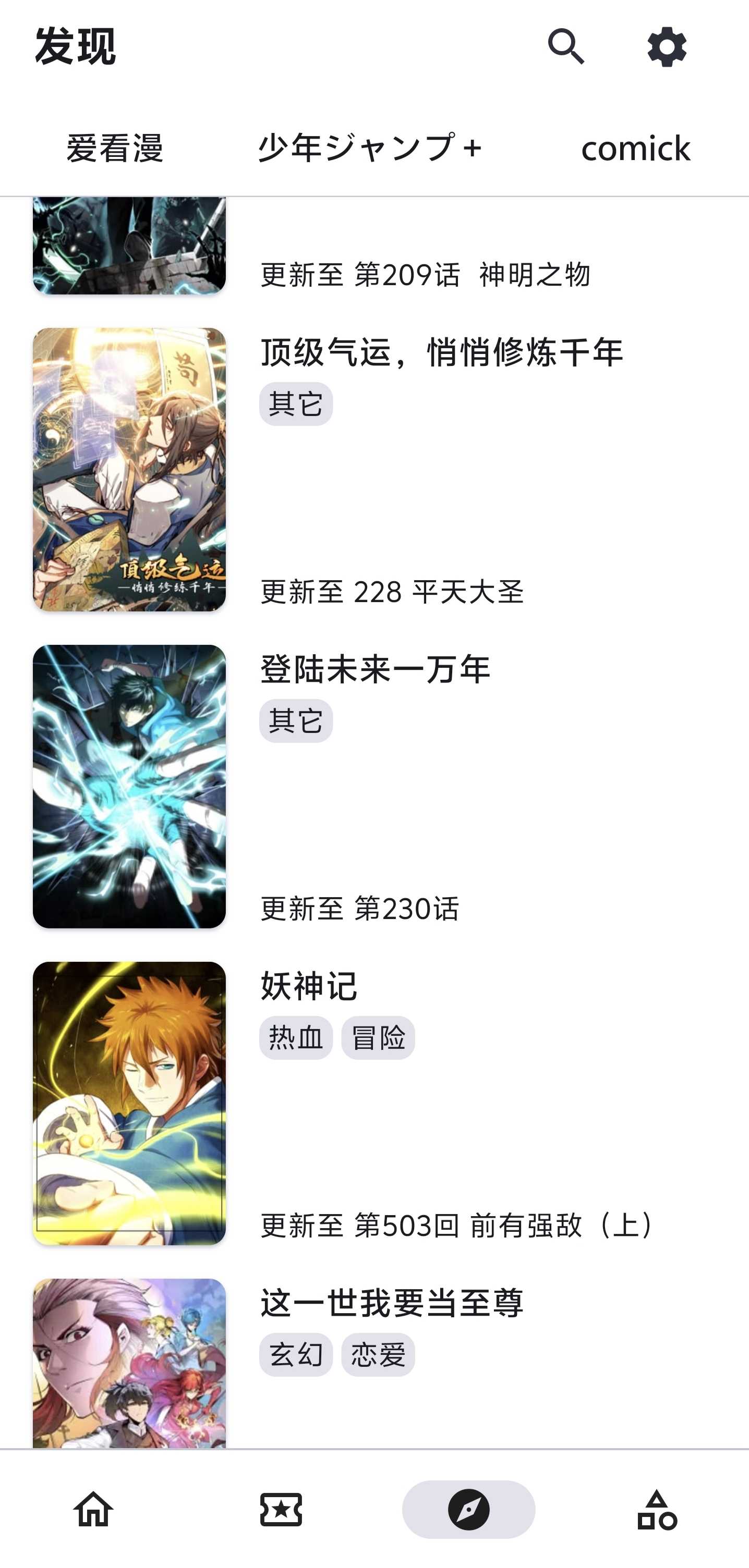Open manga 顶级气运，悄悄修炼千年
Screen dimensions: 749x1568
(x=441, y=352)
